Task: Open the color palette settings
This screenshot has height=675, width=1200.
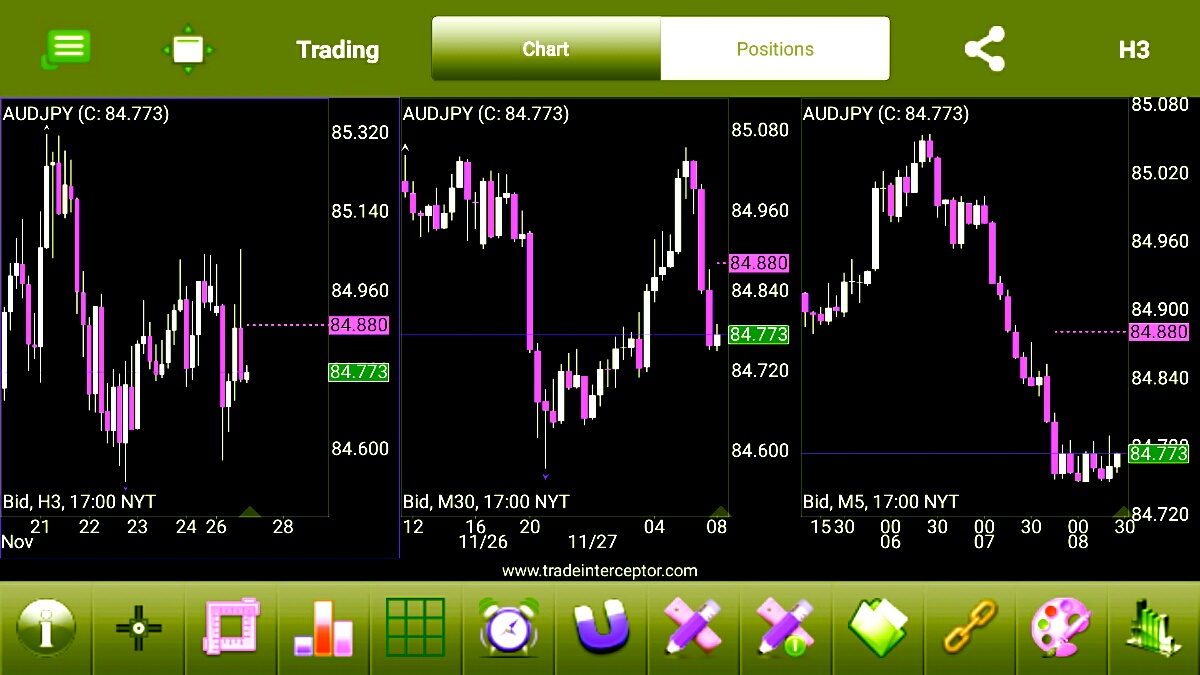Action: [1061, 629]
